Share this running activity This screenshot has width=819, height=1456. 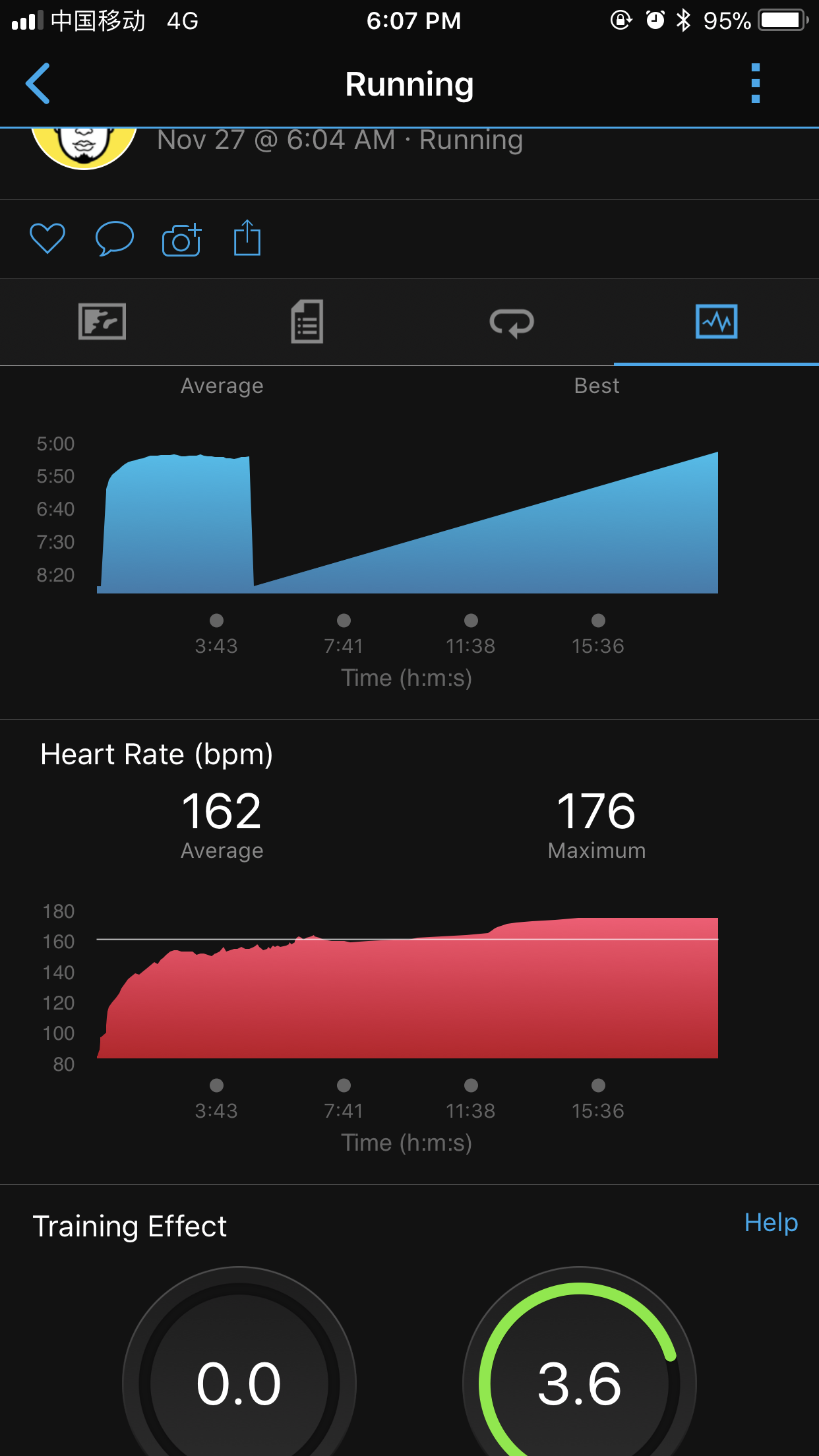247,239
